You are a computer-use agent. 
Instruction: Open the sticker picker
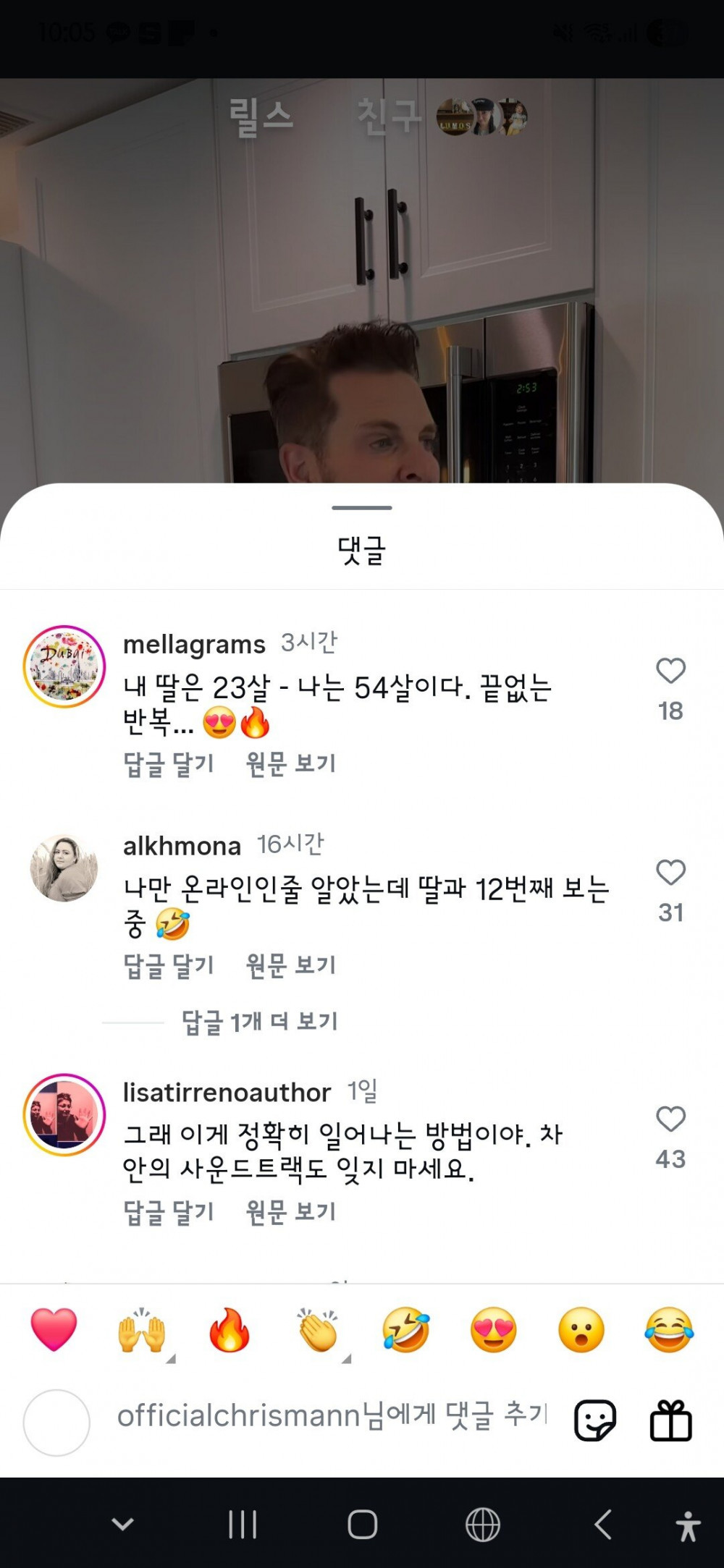point(595,1420)
